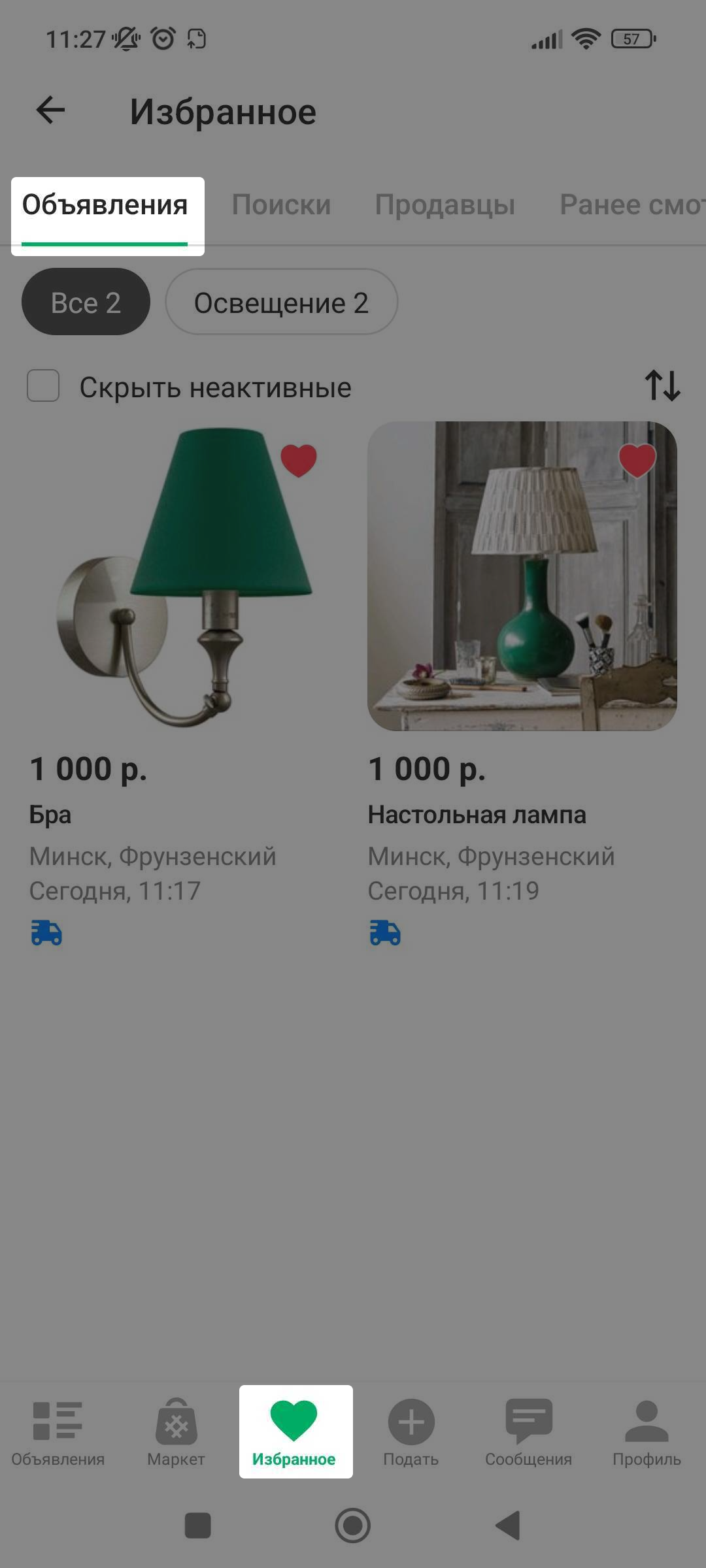The image size is (706, 1568).
Task: Switch to the Продавцы tab
Action: [445, 206]
